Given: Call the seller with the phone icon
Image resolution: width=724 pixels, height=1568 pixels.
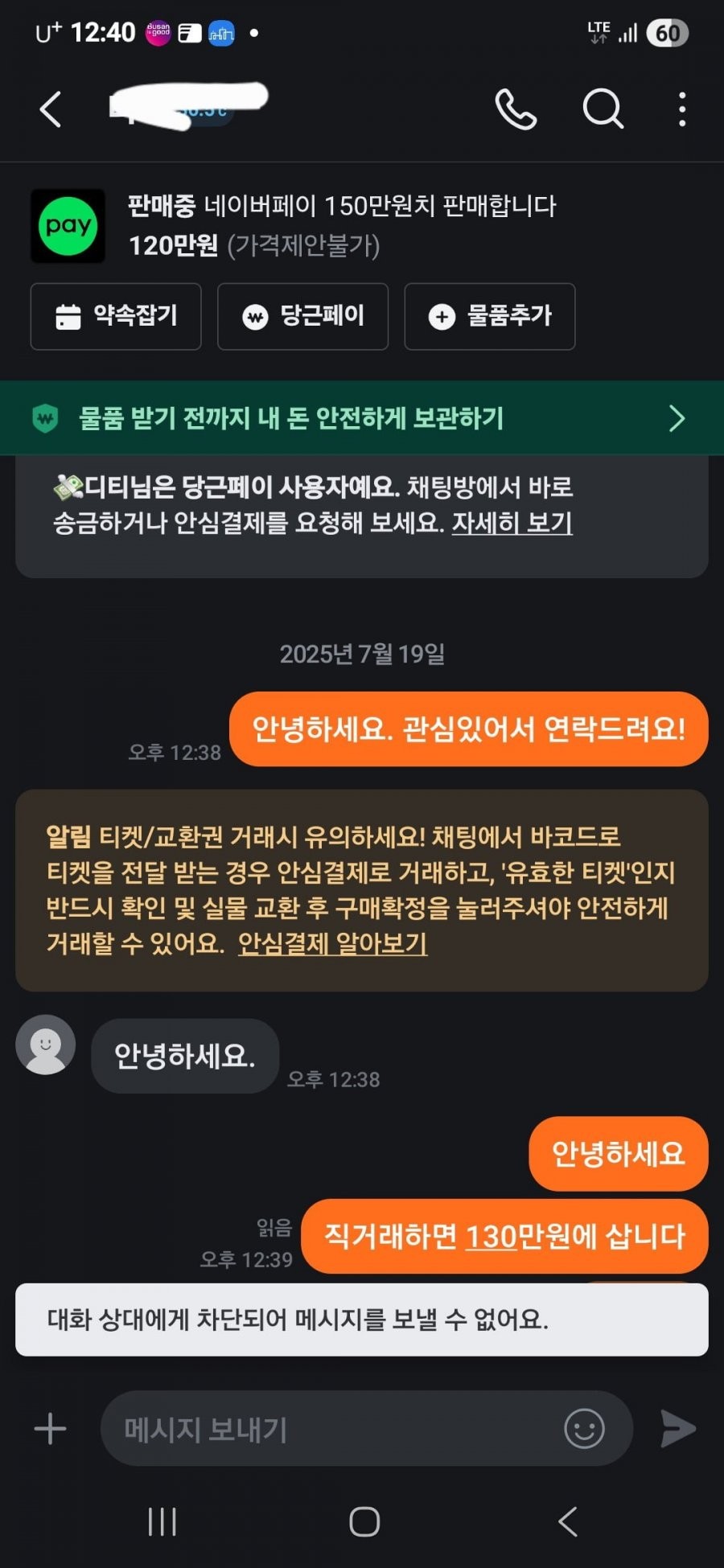Looking at the screenshot, I should tap(516, 109).
